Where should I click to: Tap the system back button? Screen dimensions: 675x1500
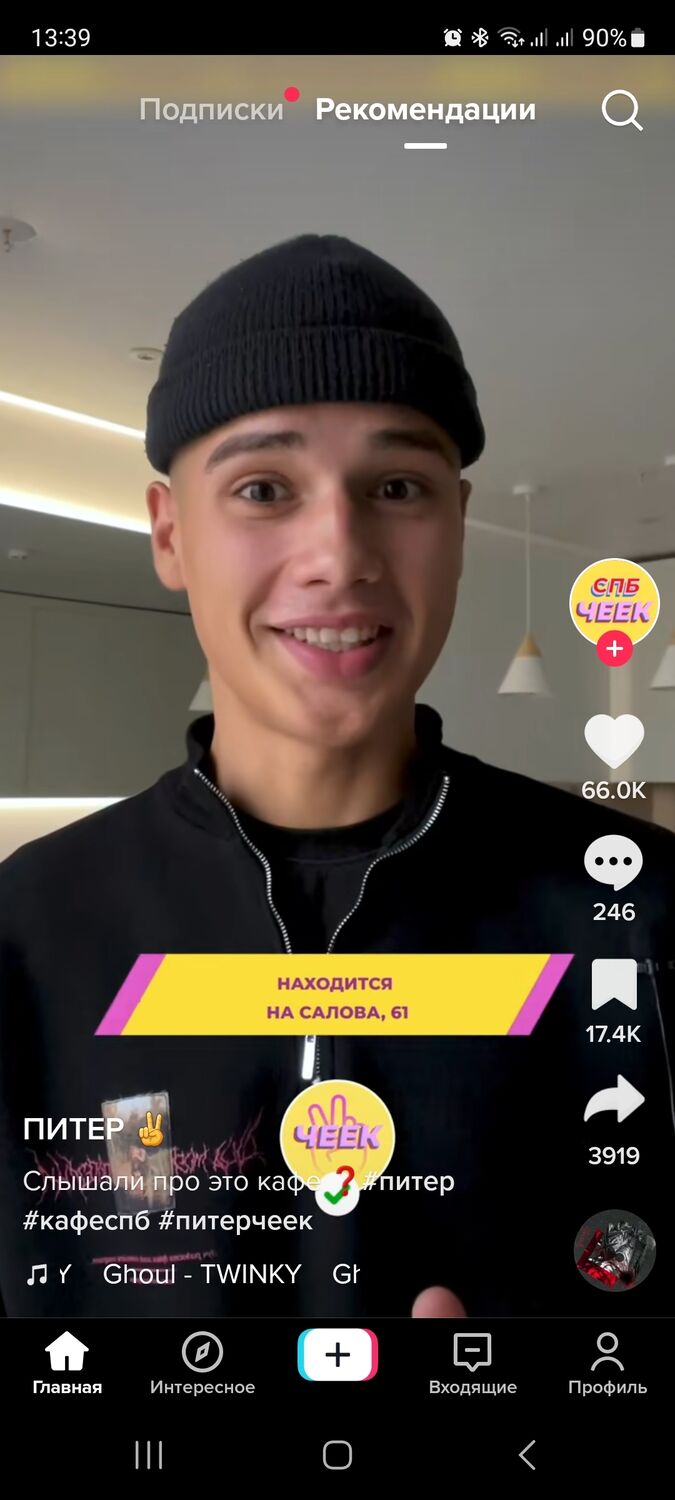pyautogui.click(x=528, y=1455)
